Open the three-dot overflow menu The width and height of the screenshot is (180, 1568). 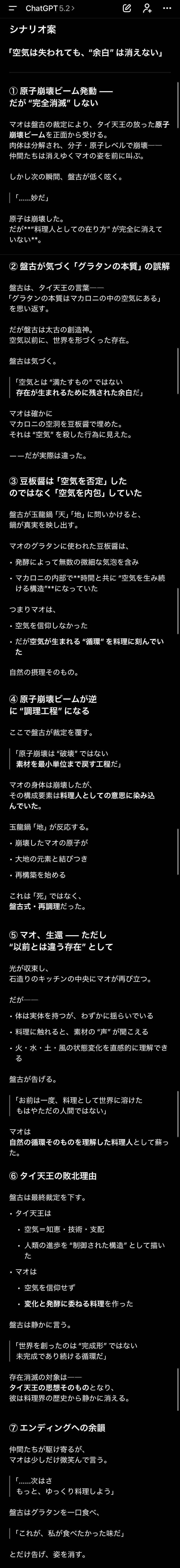pos(167,9)
